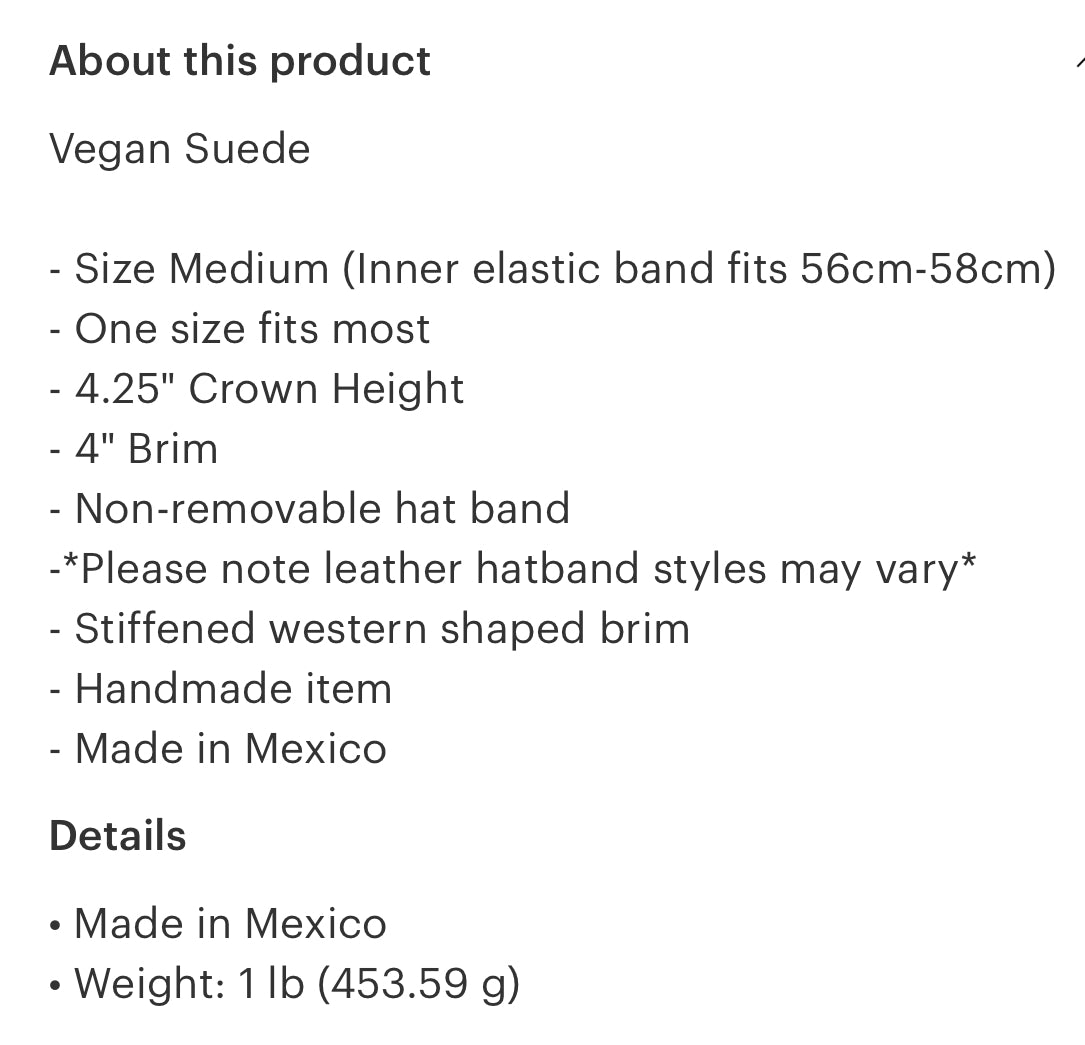This screenshot has width=1085, height=1045.
Task: Collapse the About this product section
Action: coord(1078,61)
